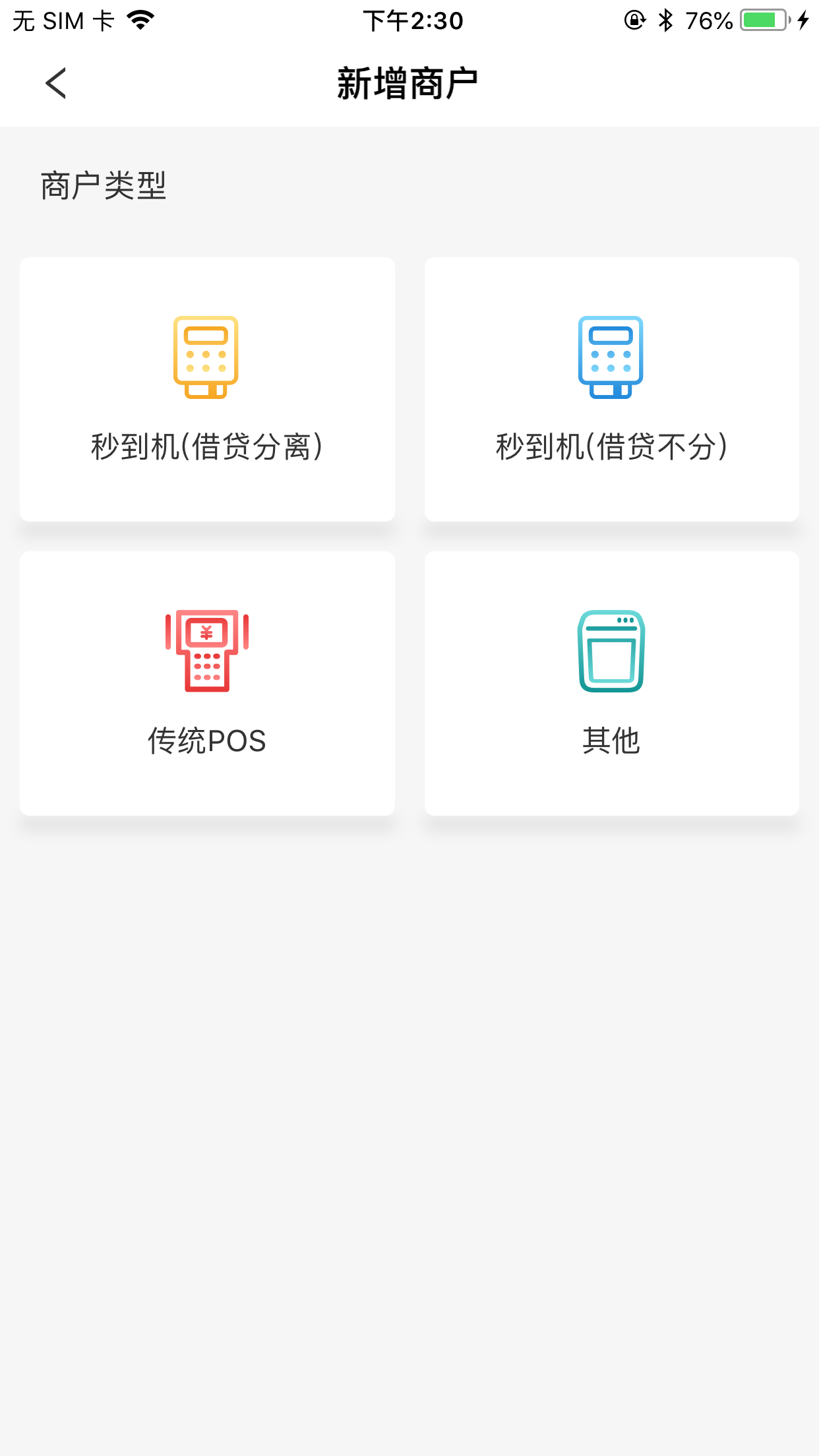Go back from the 新增商户 page
The image size is (819, 1456).
tap(56, 84)
